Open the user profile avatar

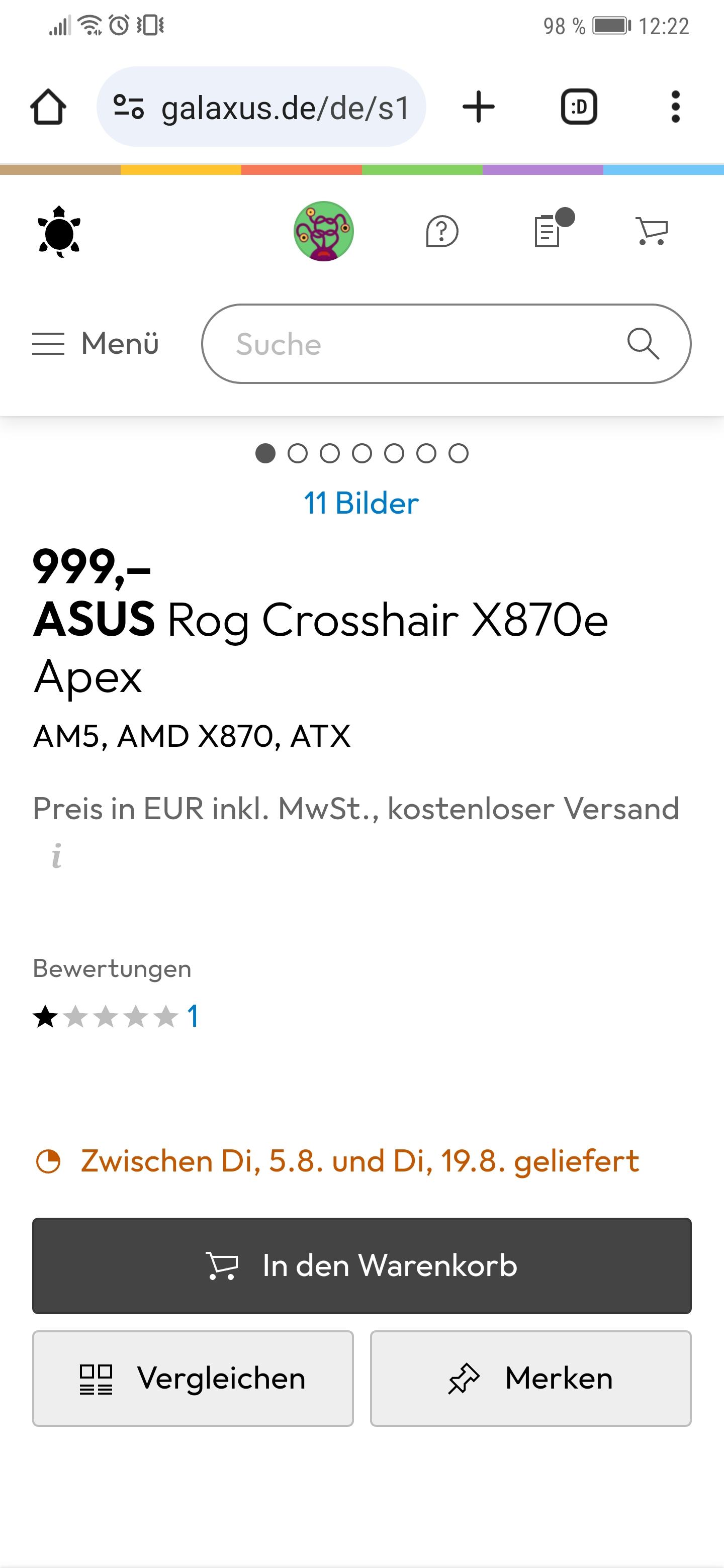(323, 232)
